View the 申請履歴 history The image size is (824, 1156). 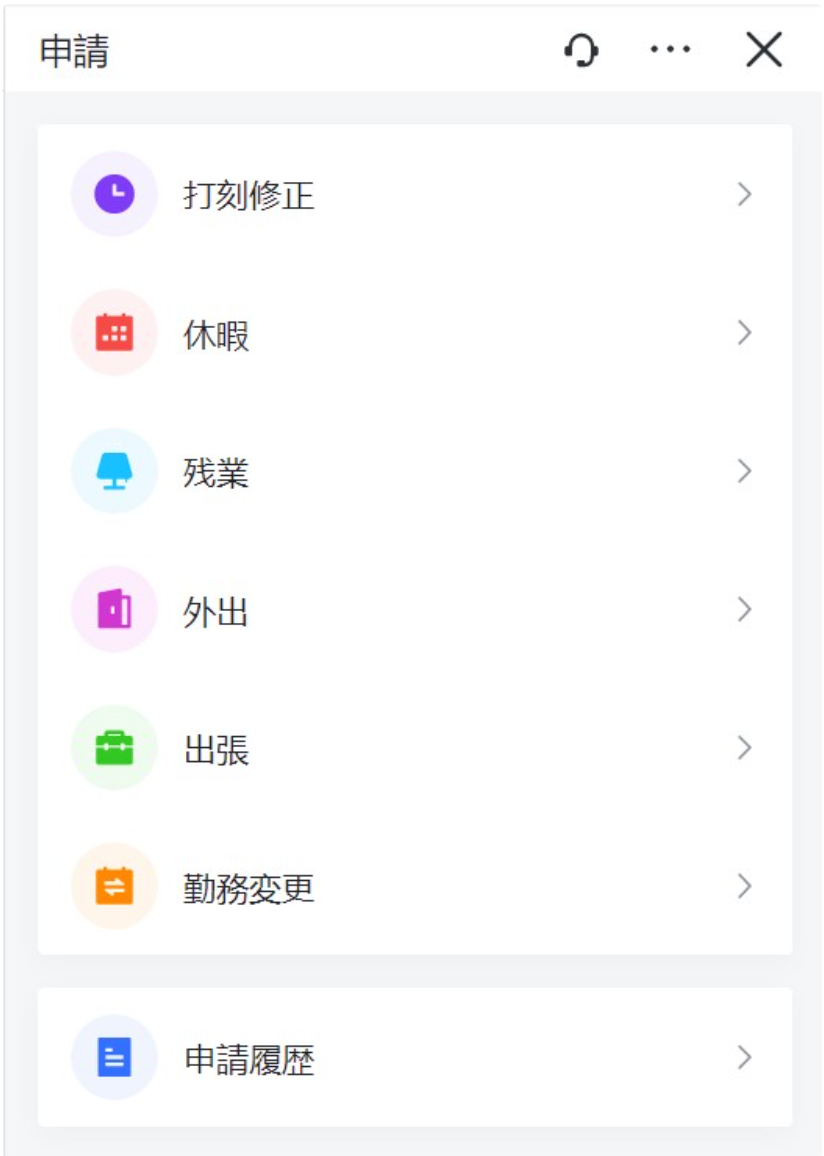tap(414, 1058)
